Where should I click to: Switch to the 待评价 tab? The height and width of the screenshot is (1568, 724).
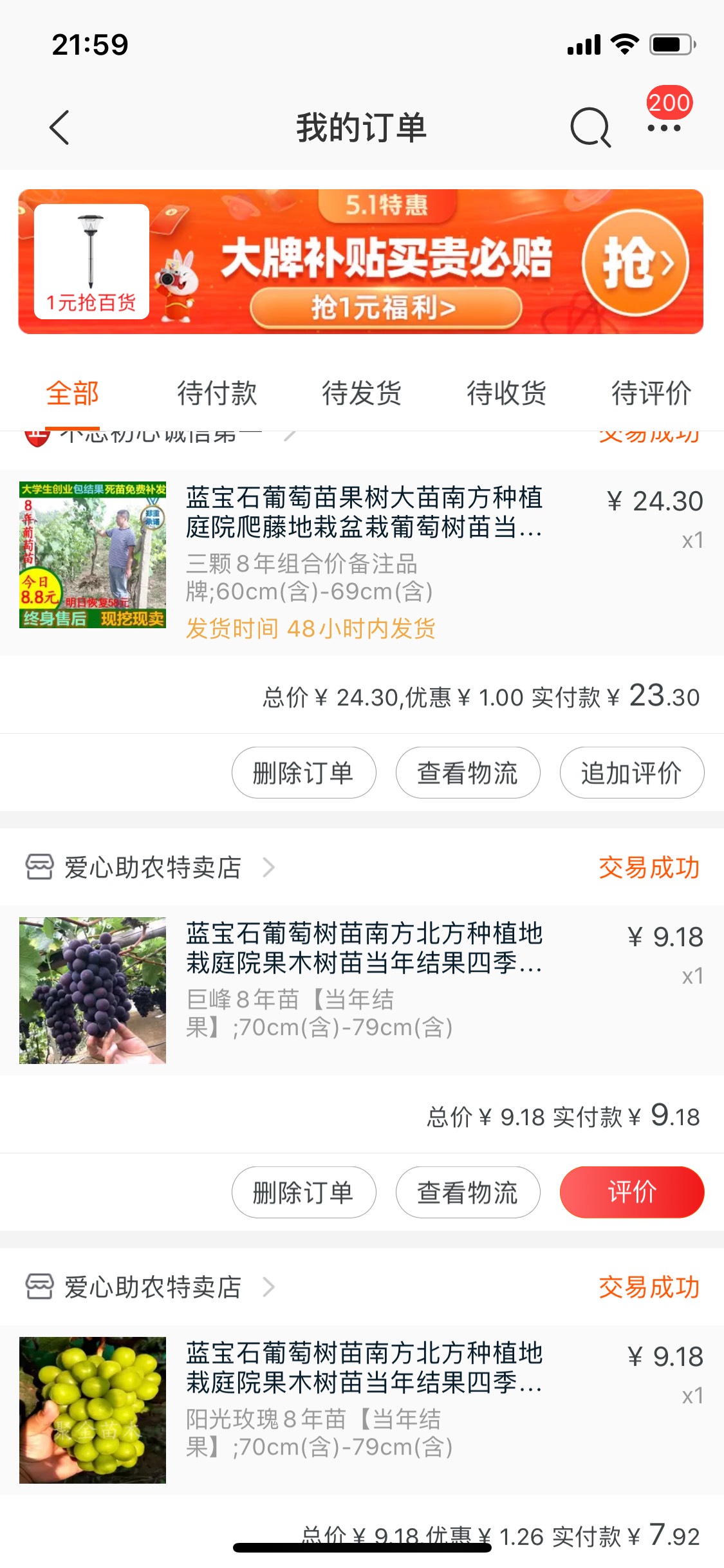[651, 393]
